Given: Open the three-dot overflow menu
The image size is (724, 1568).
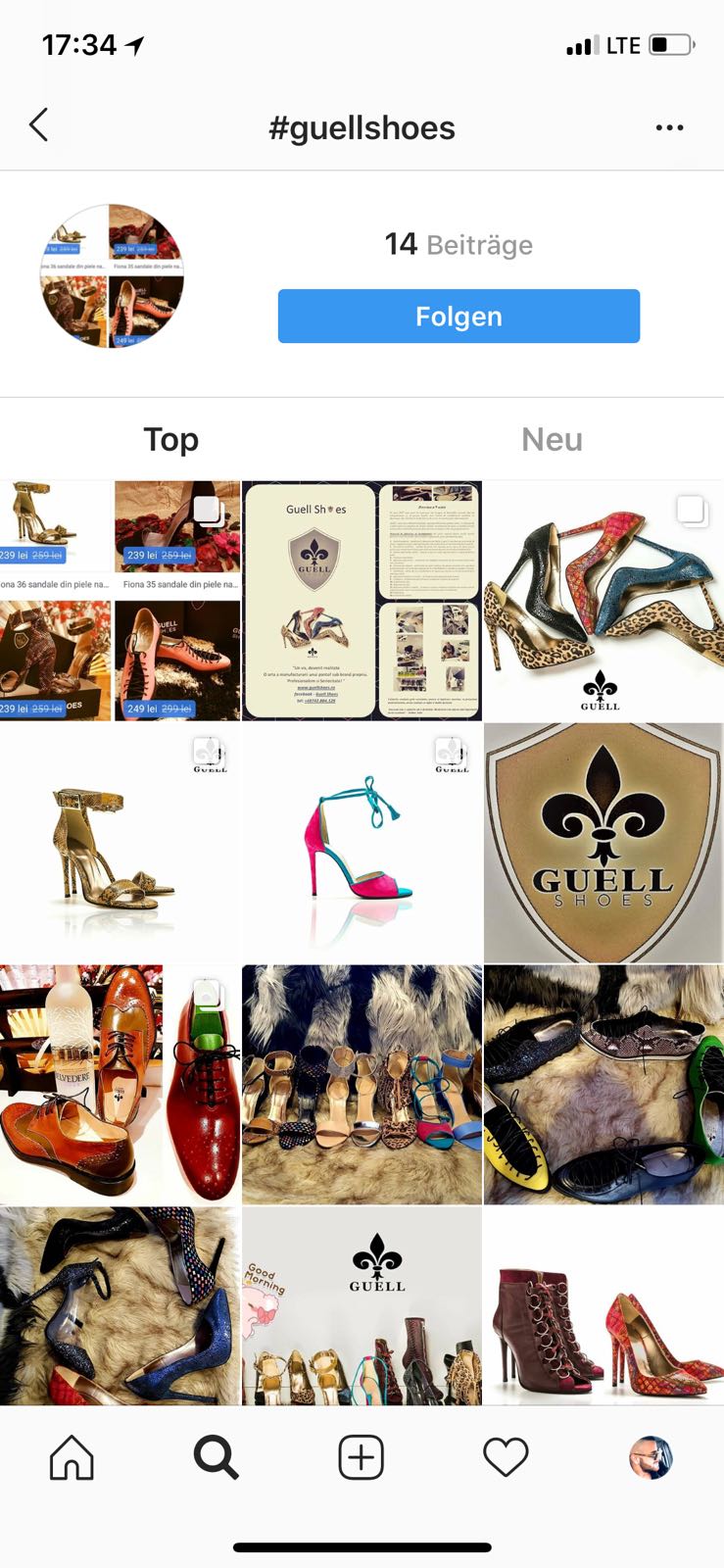Looking at the screenshot, I should click(669, 127).
